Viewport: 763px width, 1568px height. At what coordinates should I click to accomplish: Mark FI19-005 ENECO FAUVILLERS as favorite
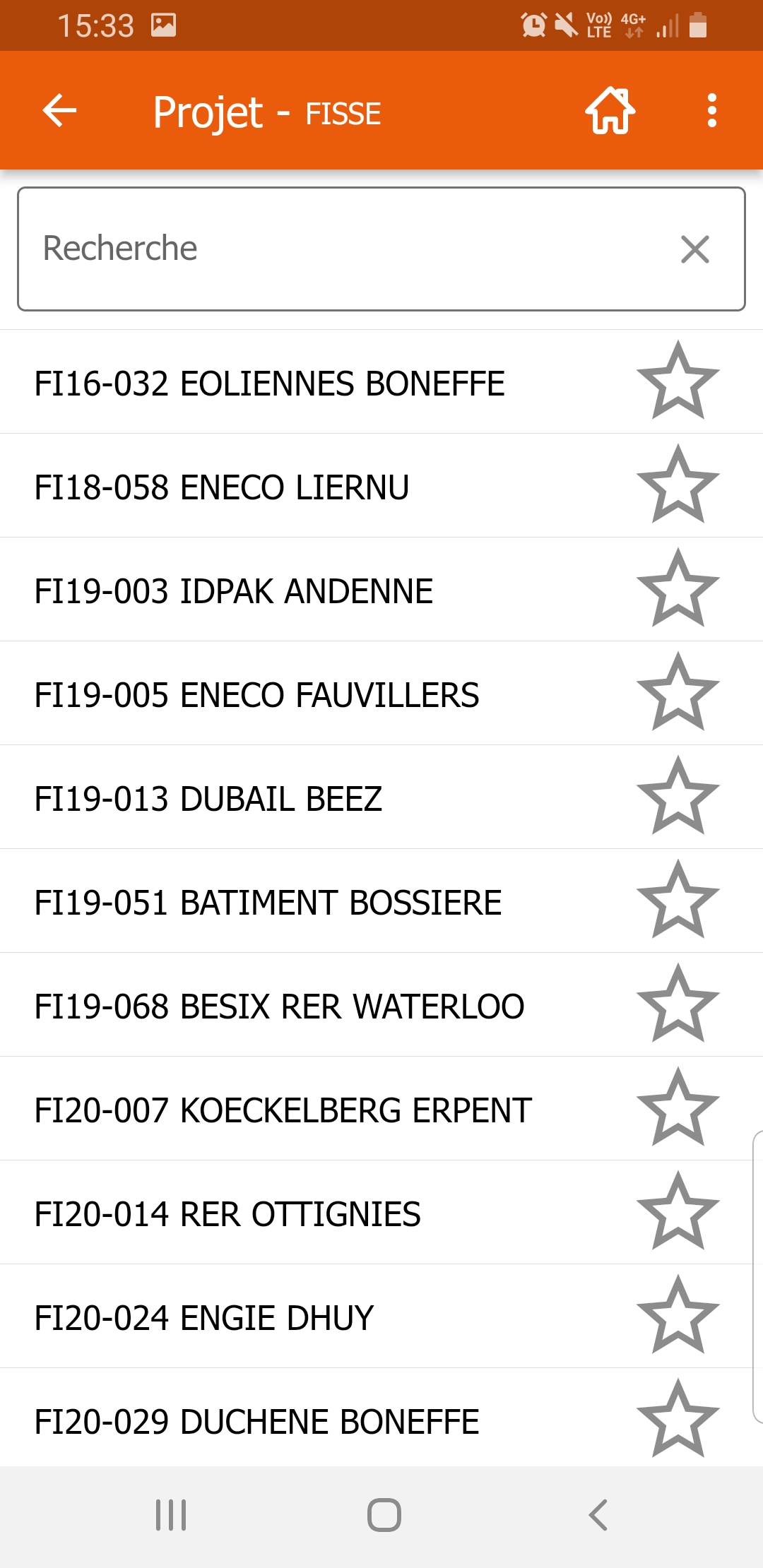(x=678, y=693)
